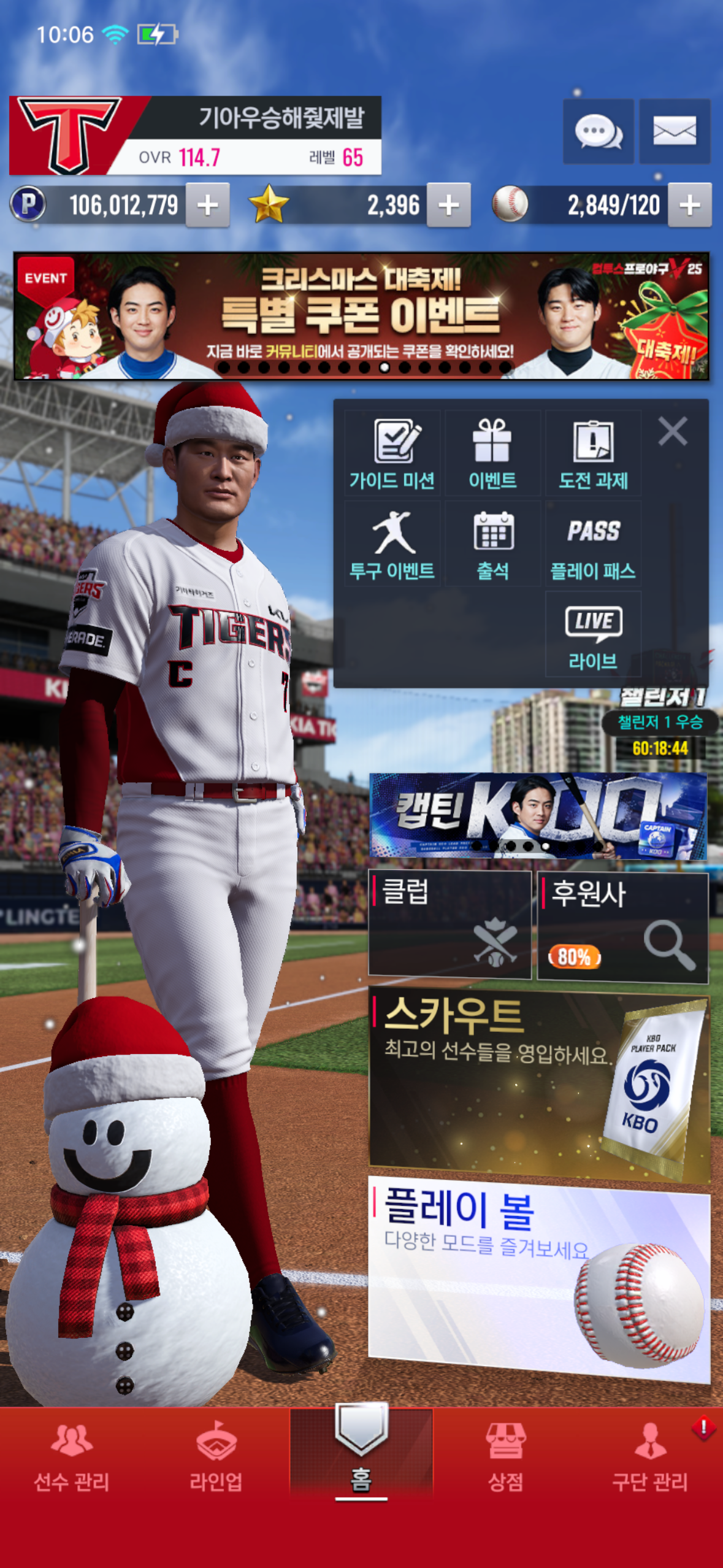The image size is (723, 1568).
Task: Open the 클럽 card
Action: tap(449, 924)
